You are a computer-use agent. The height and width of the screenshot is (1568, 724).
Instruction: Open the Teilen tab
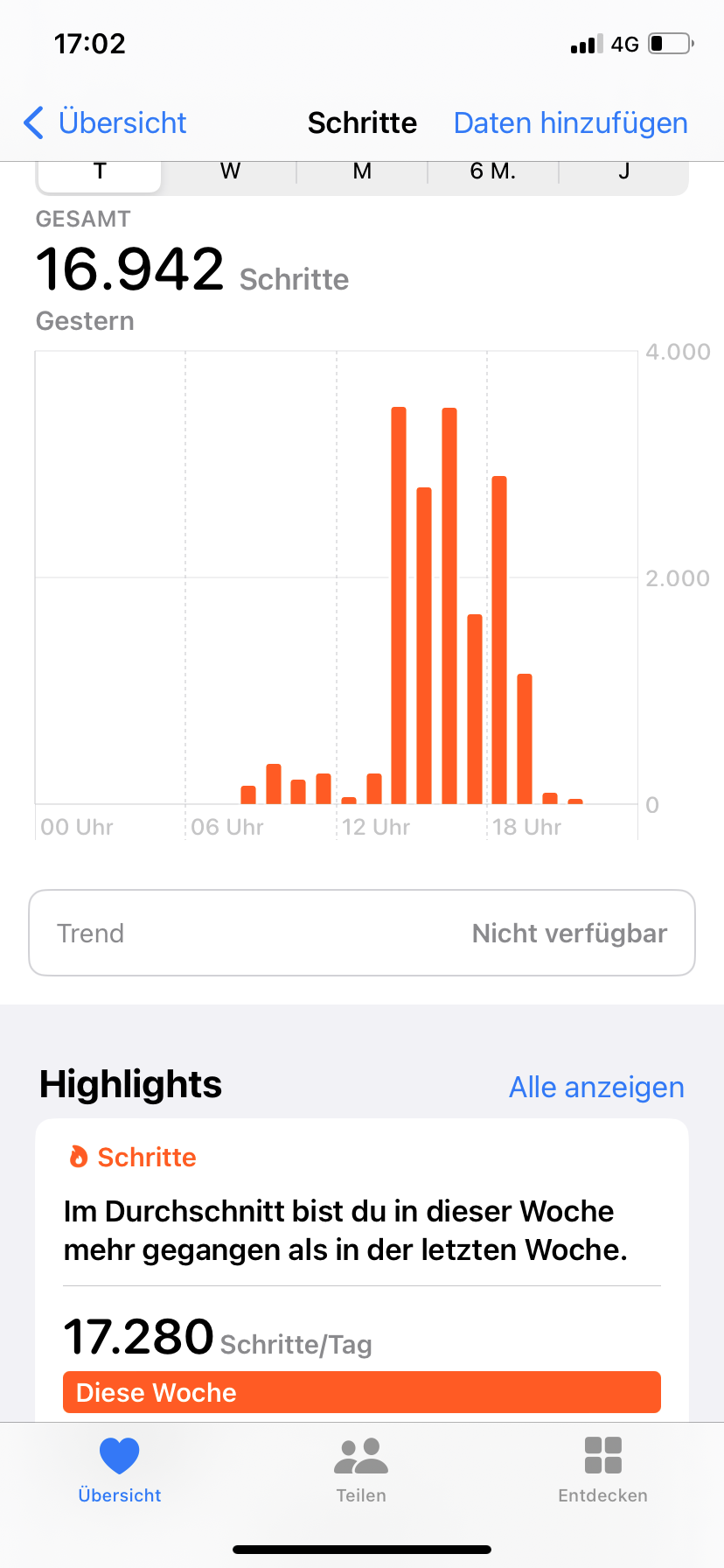[x=361, y=1470]
